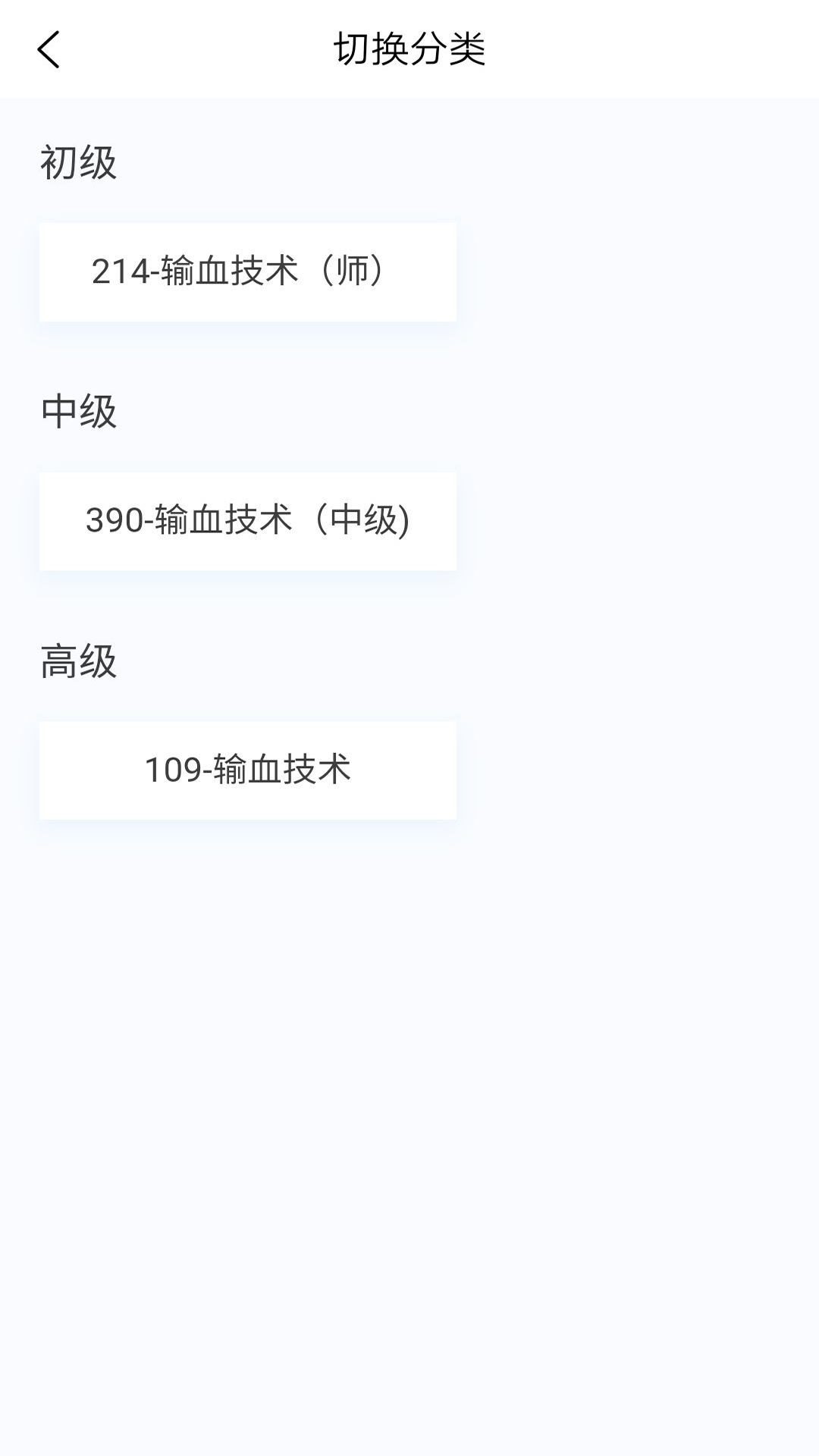This screenshot has height=1456, width=819.
Task: Pick the 中级 transfusion technology card
Action: pyautogui.click(x=246, y=519)
